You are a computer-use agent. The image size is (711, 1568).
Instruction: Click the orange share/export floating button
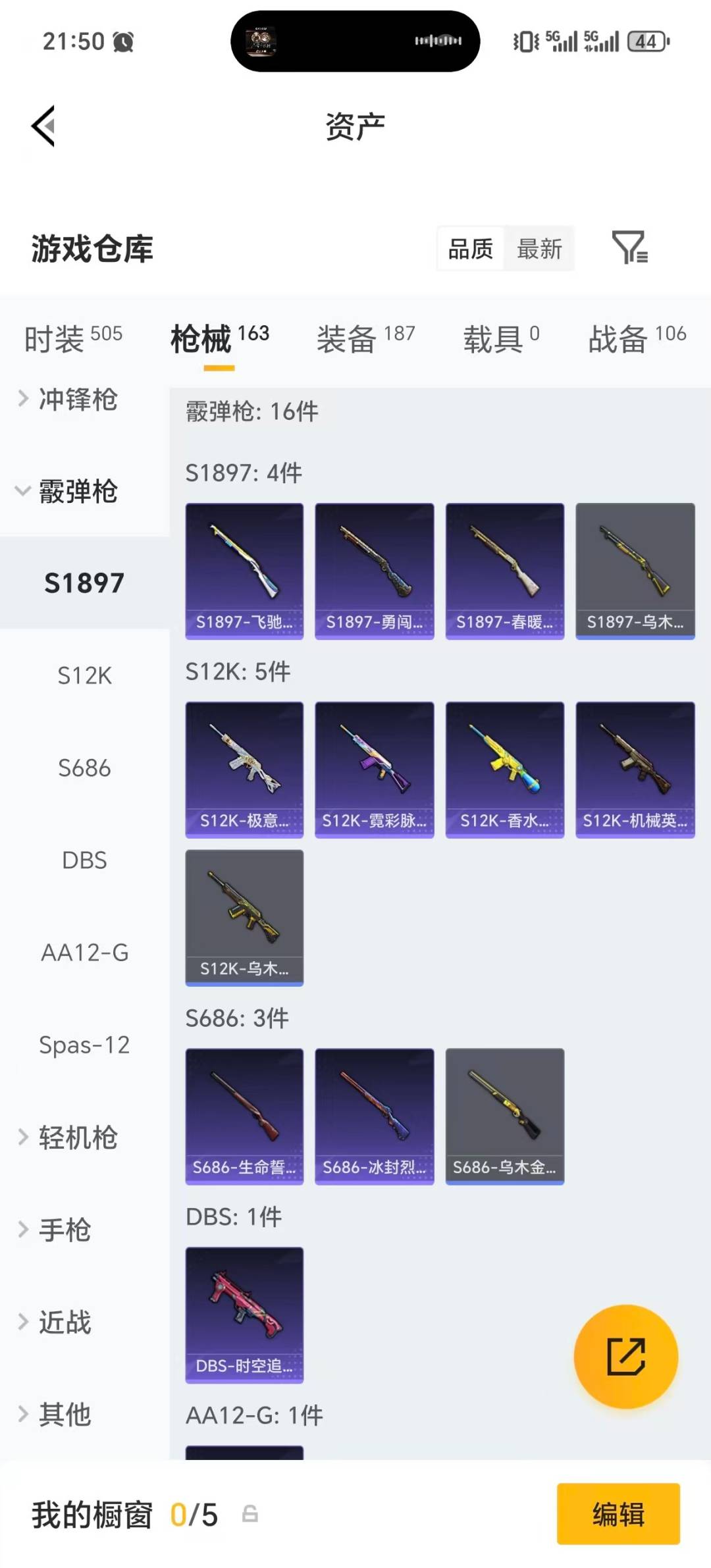point(627,1357)
